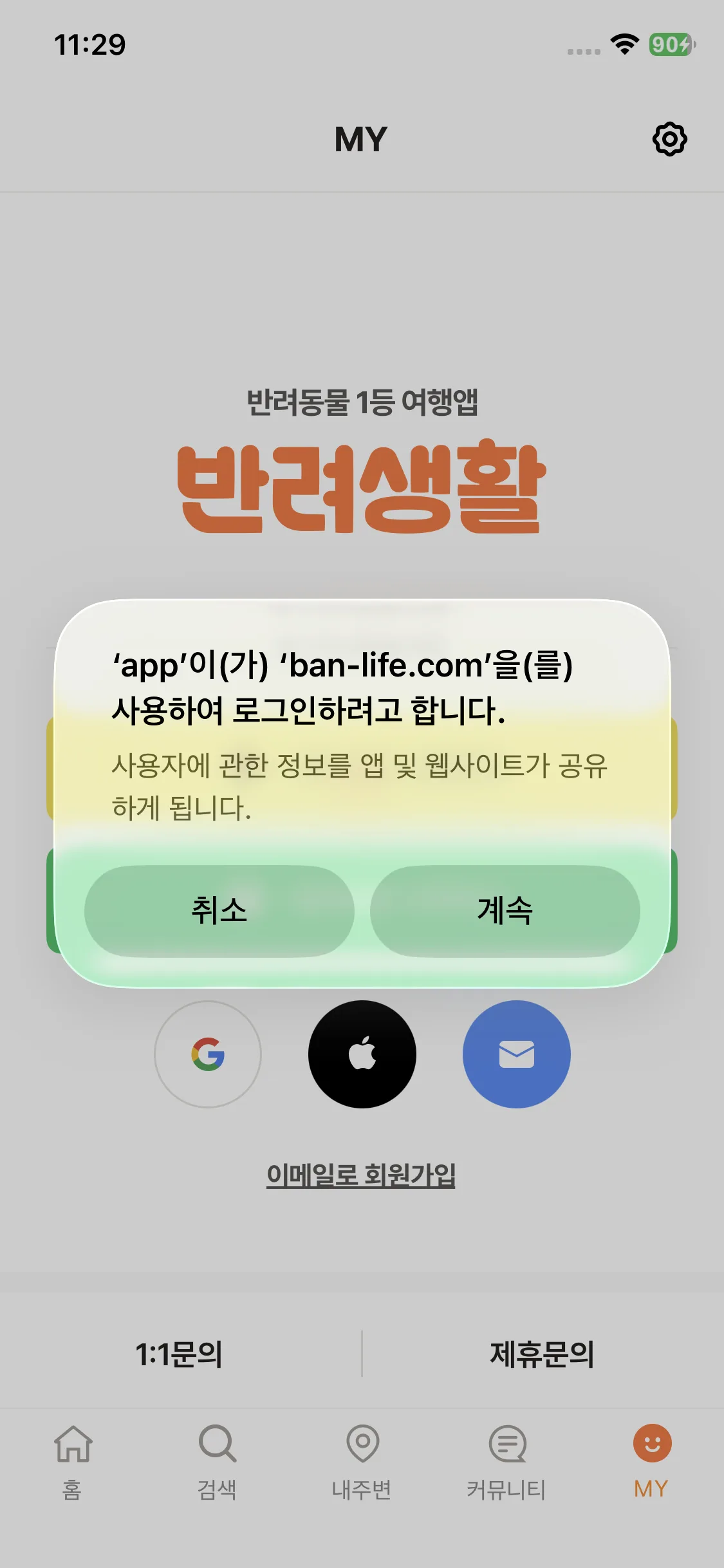Switch to the 검색 tab
Screen dimensions: 724x1568
217,1462
